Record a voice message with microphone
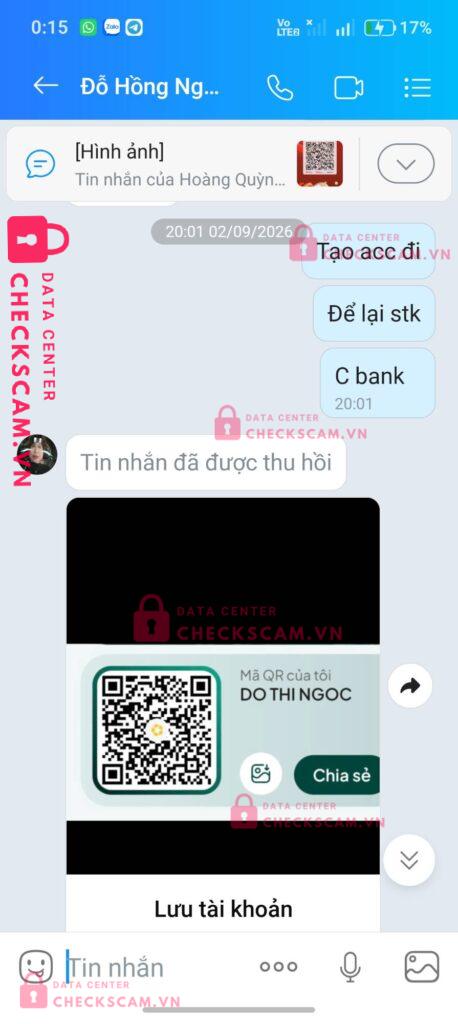 click(350, 967)
